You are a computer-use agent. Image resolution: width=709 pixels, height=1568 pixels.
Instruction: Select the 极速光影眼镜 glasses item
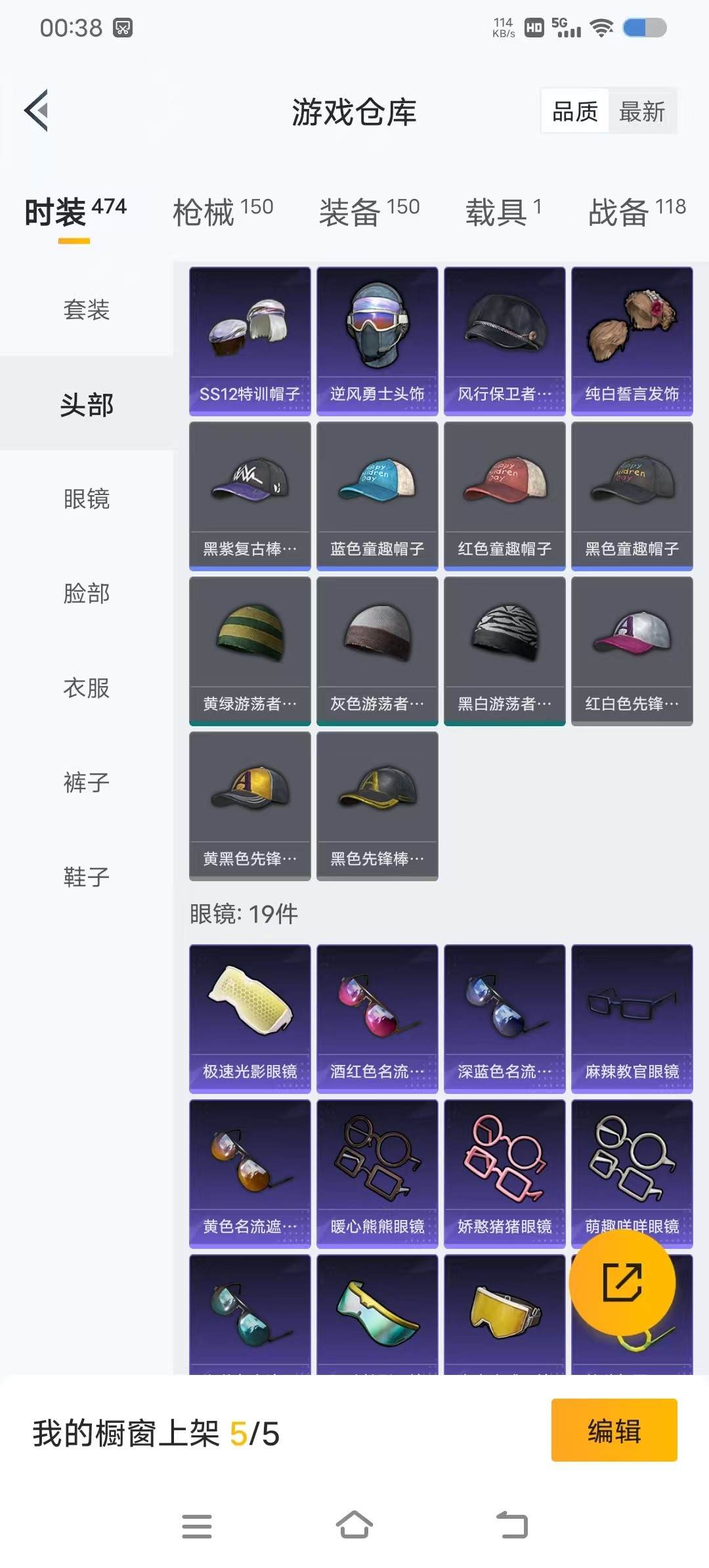[249, 1018]
